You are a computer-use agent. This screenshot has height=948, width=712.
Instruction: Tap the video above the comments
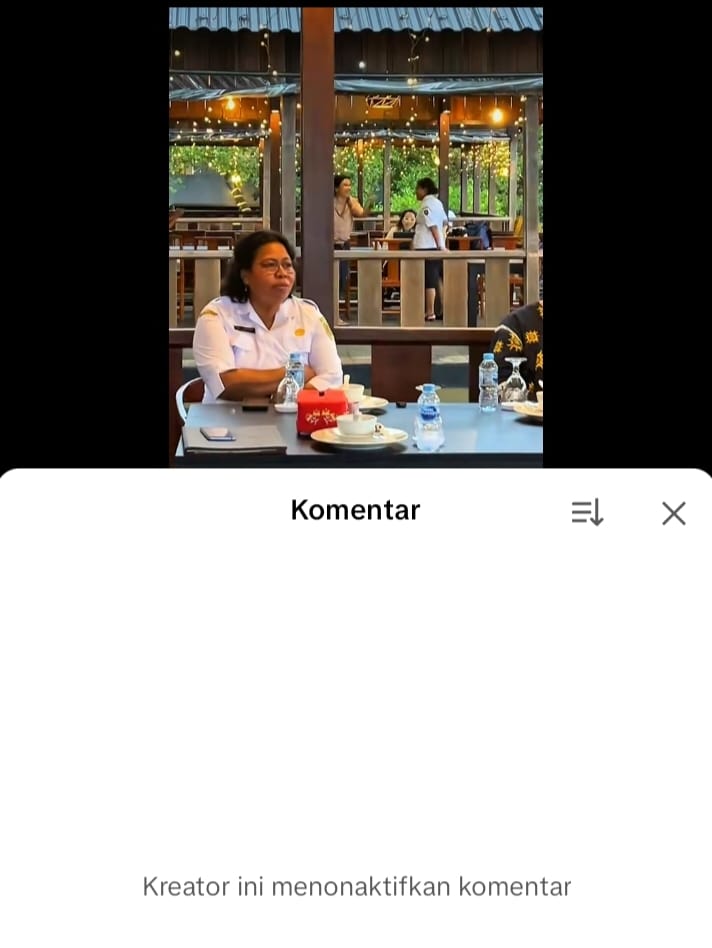tap(356, 237)
